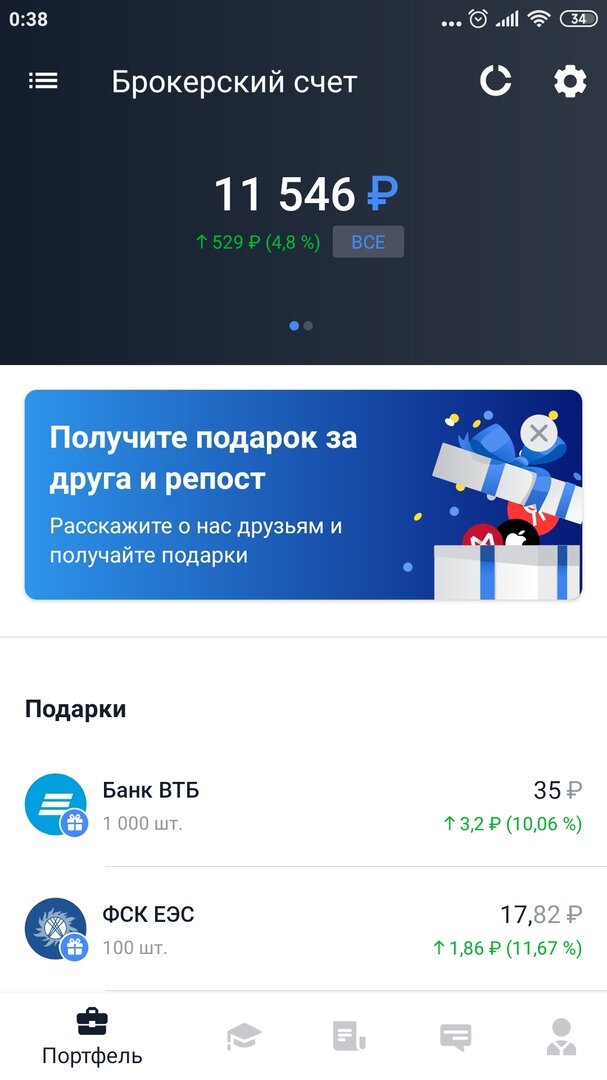The height and width of the screenshot is (1080, 607).
Task: Open the education graduation cap tab
Action: click(x=244, y=1037)
